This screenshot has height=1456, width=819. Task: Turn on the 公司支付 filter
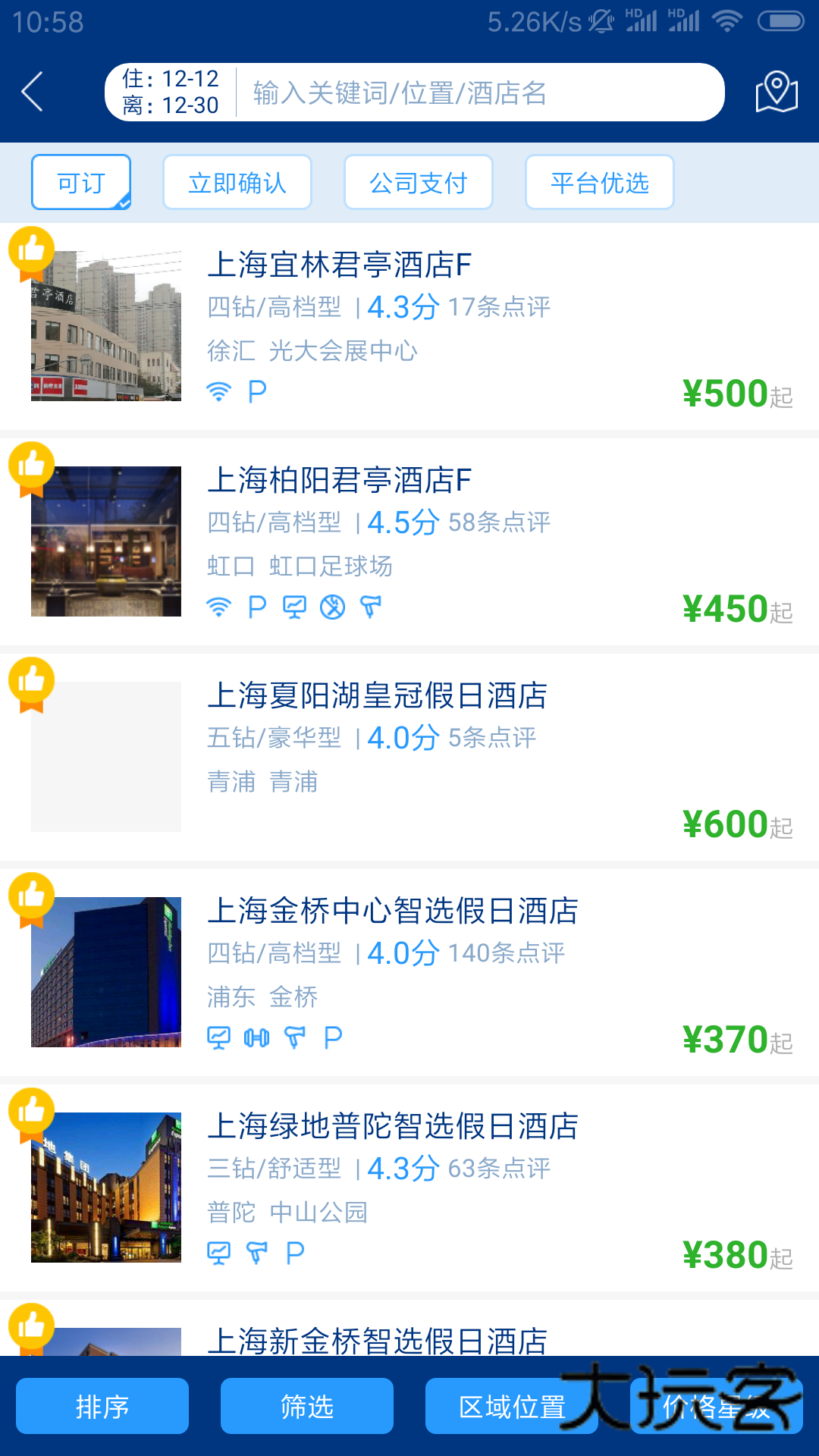pyautogui.click(x=418, y=181)
